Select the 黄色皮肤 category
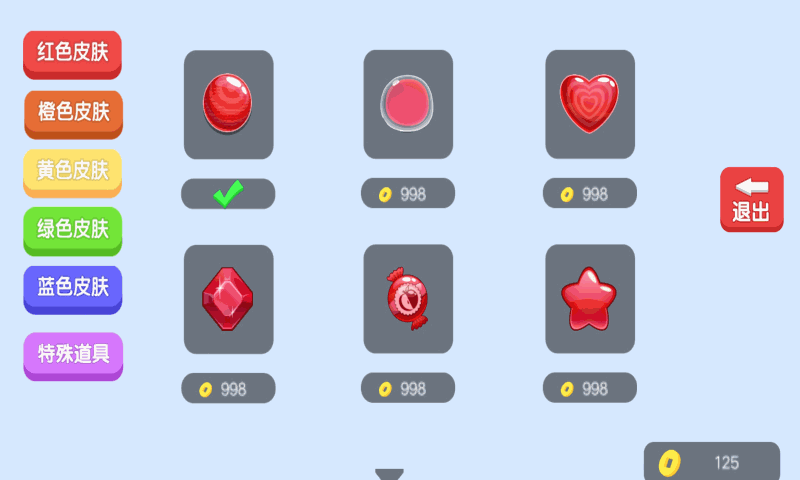The image size is (800, 480). pos(72,171)
